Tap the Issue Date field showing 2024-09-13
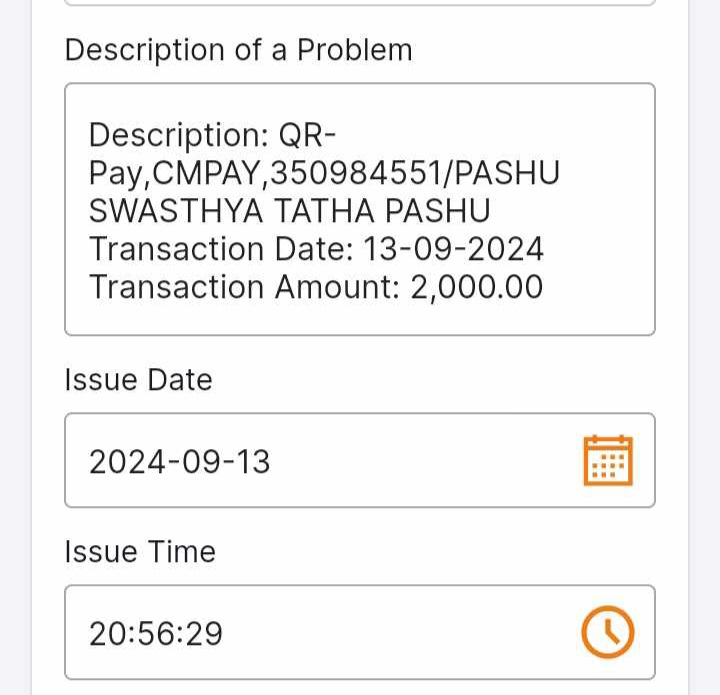Image resolution: width=720 pixels, height=695 pixels. coord(360,460)
